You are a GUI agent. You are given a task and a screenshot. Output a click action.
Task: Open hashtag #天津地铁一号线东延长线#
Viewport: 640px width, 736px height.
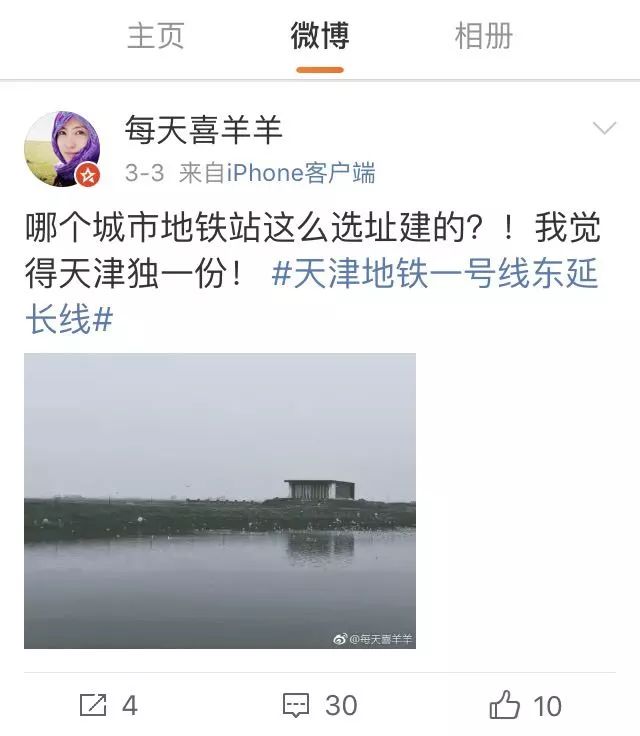[x=434, y=274]
